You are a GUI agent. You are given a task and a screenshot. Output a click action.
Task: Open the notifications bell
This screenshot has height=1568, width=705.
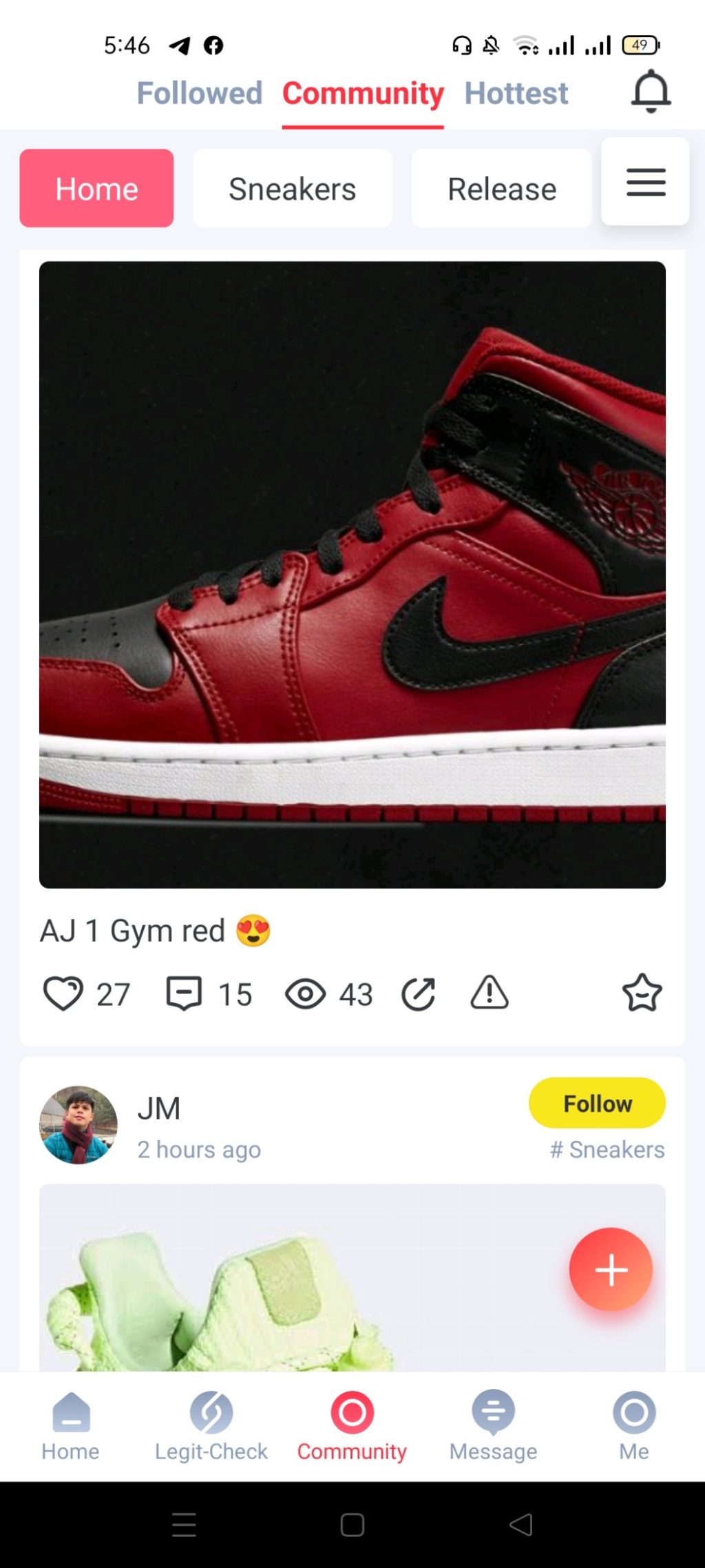(x=650, y=92)
